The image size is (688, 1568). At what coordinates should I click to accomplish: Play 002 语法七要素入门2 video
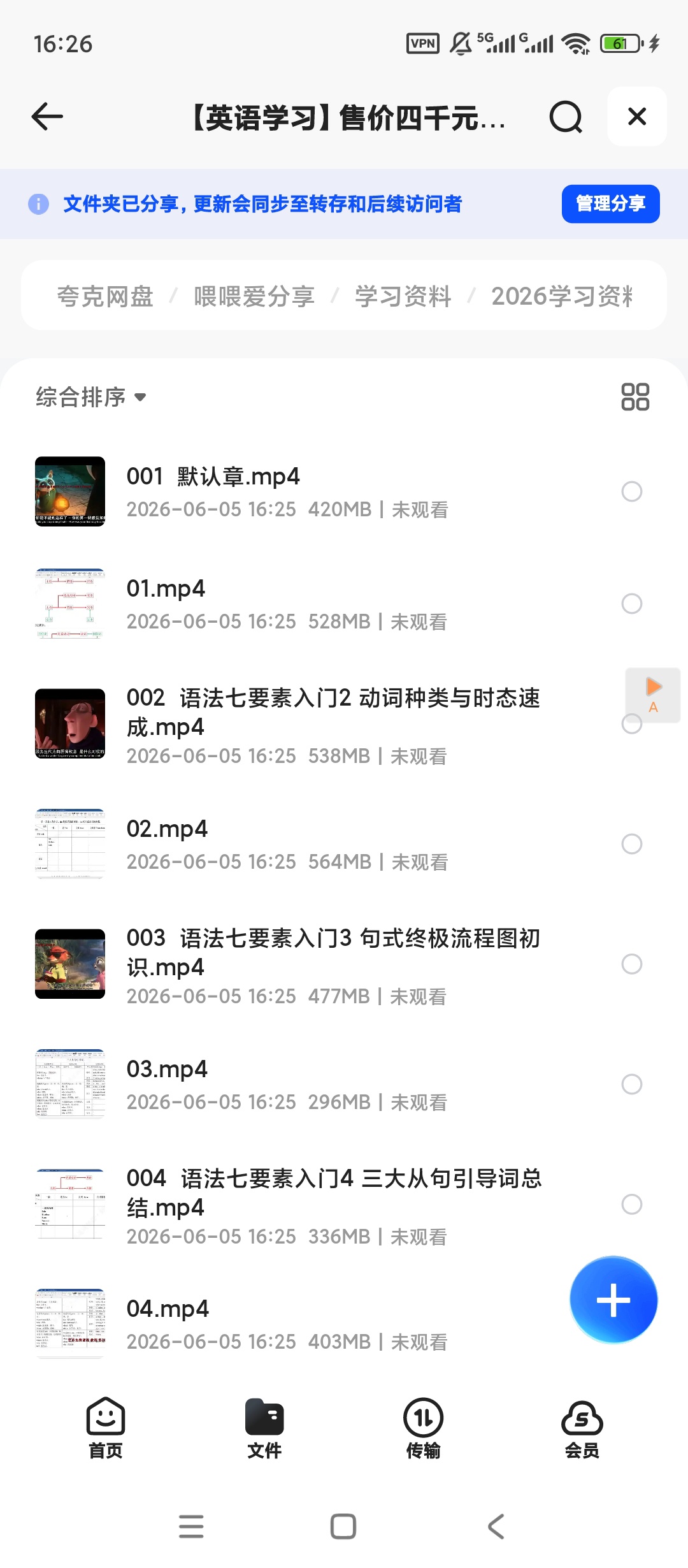pyautogui.click(x=287, y=724)
